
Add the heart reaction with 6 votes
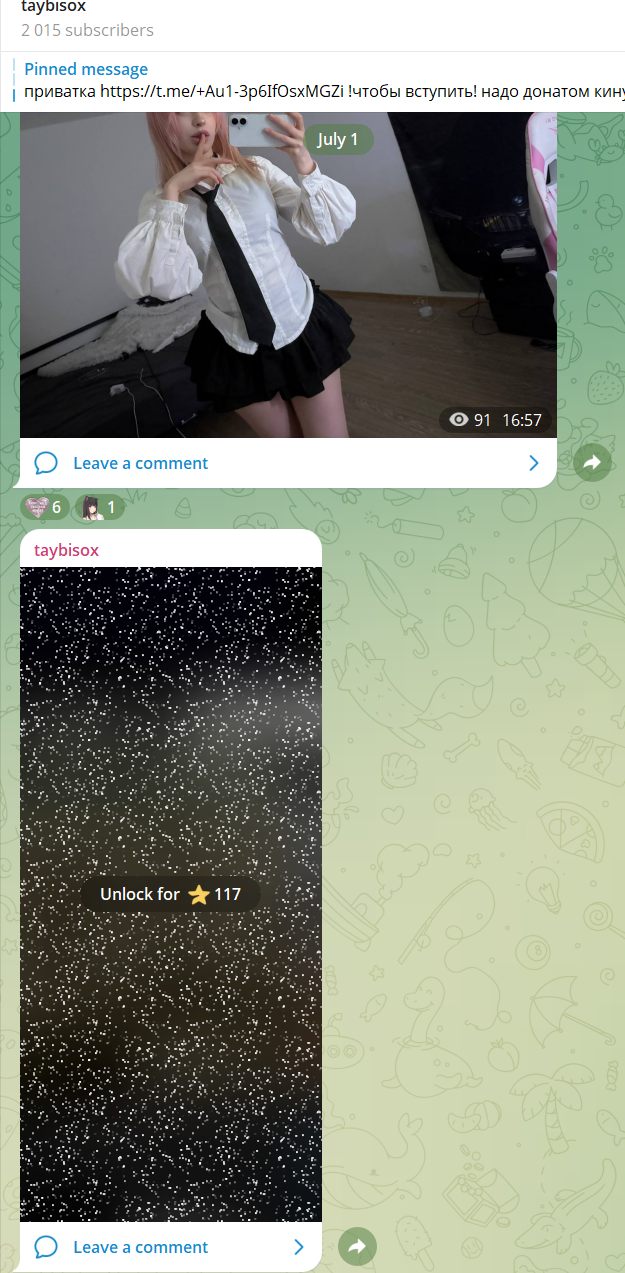click(45, 508)
